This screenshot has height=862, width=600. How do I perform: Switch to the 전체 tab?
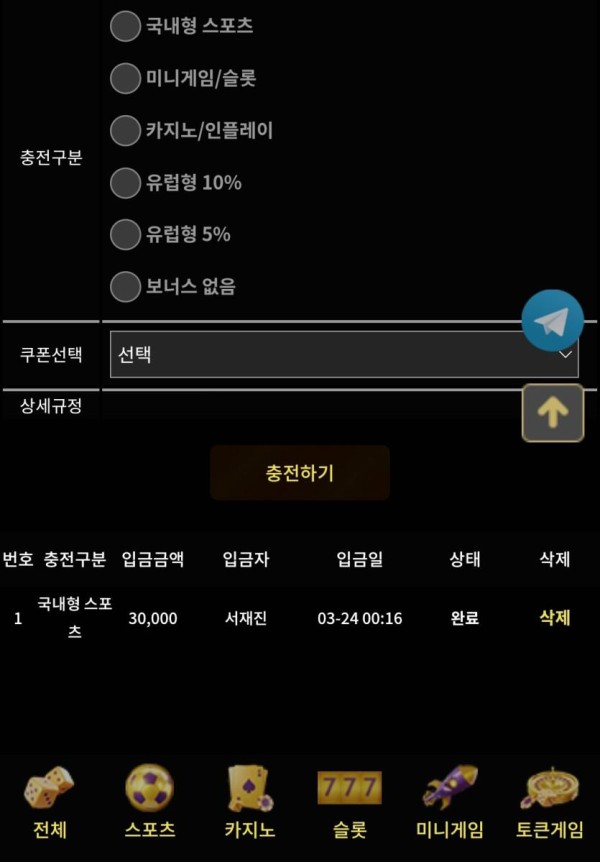click(x=49, y=803)
